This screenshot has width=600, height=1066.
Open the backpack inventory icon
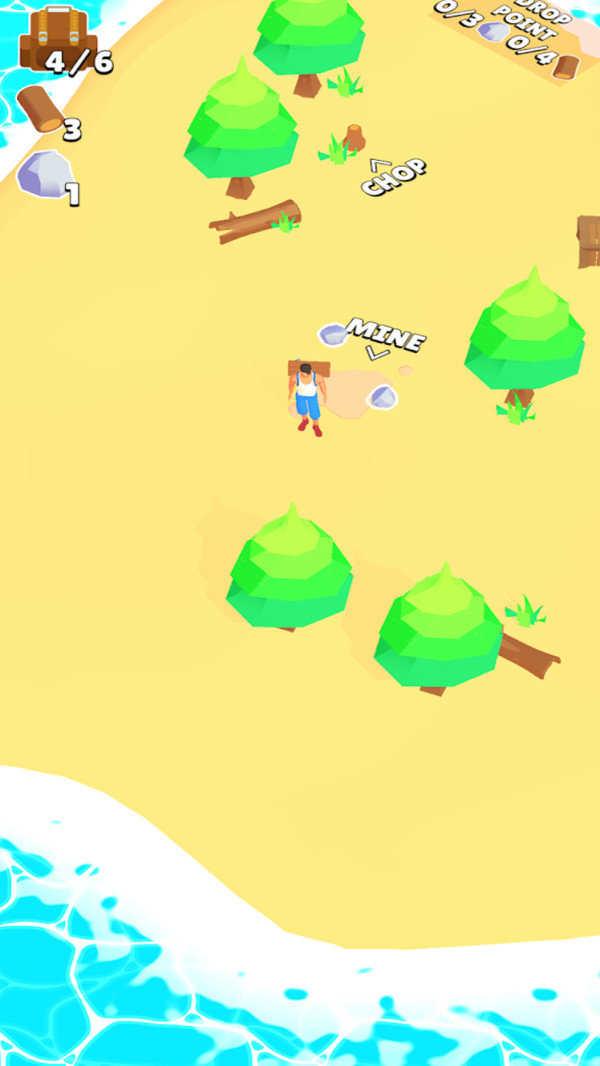click(57, 38)
